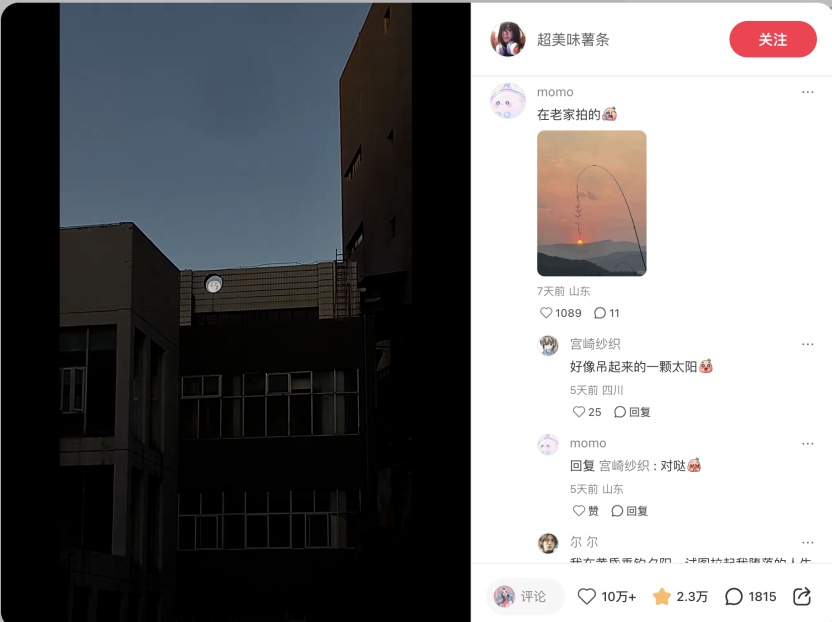Open overflow menu on momo's 对哒 reply

(x=807, y=443)
